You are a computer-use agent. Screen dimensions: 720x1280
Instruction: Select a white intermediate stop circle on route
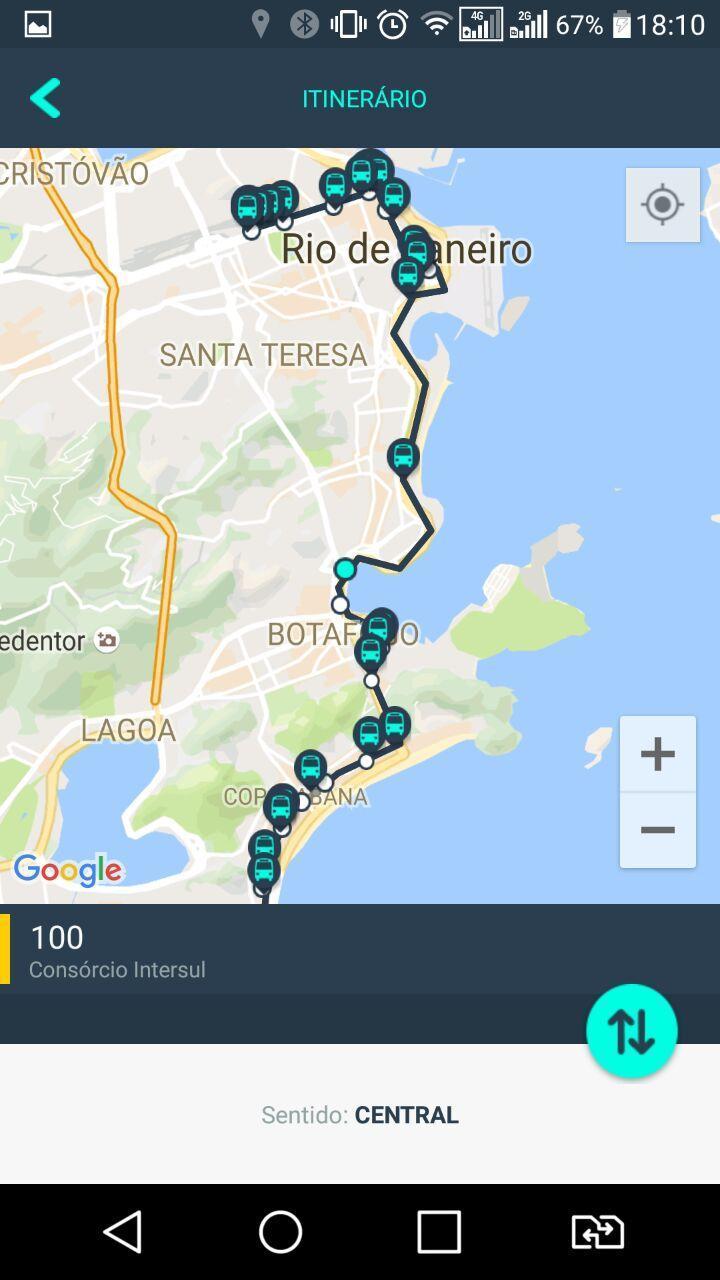[x=341, y=604]
